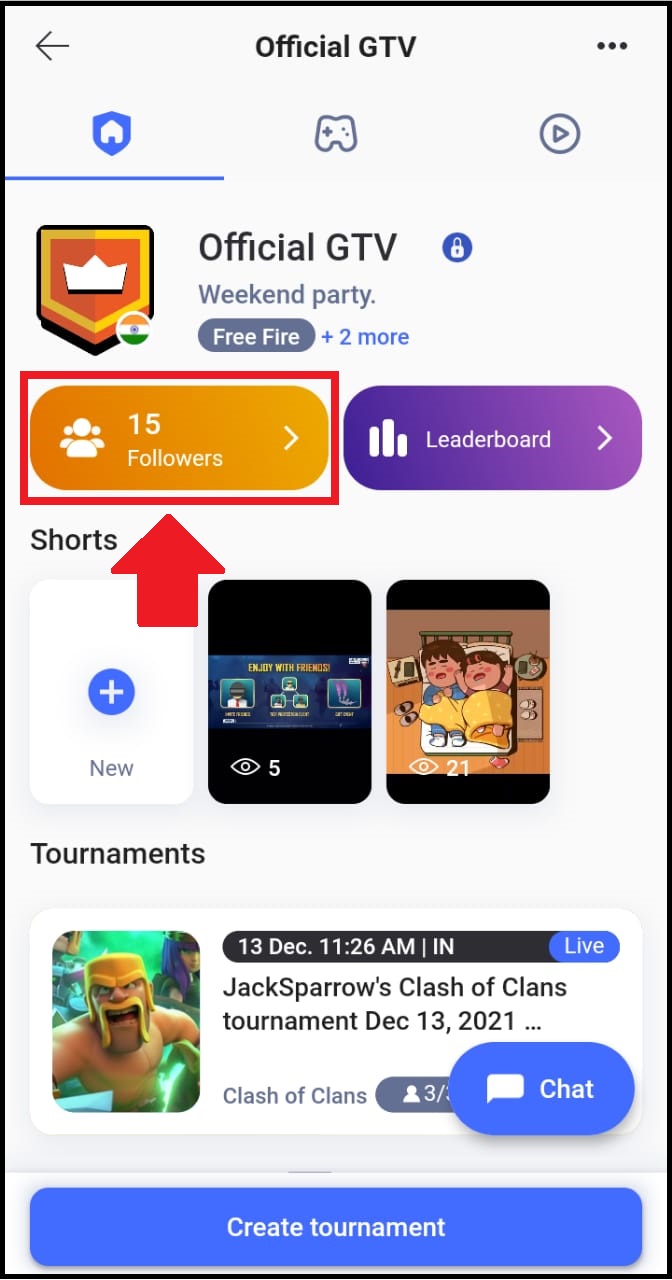This screenshot has height=1280, width=672.
Task: Select the Free Fire chip
Action: click(256, 337)
